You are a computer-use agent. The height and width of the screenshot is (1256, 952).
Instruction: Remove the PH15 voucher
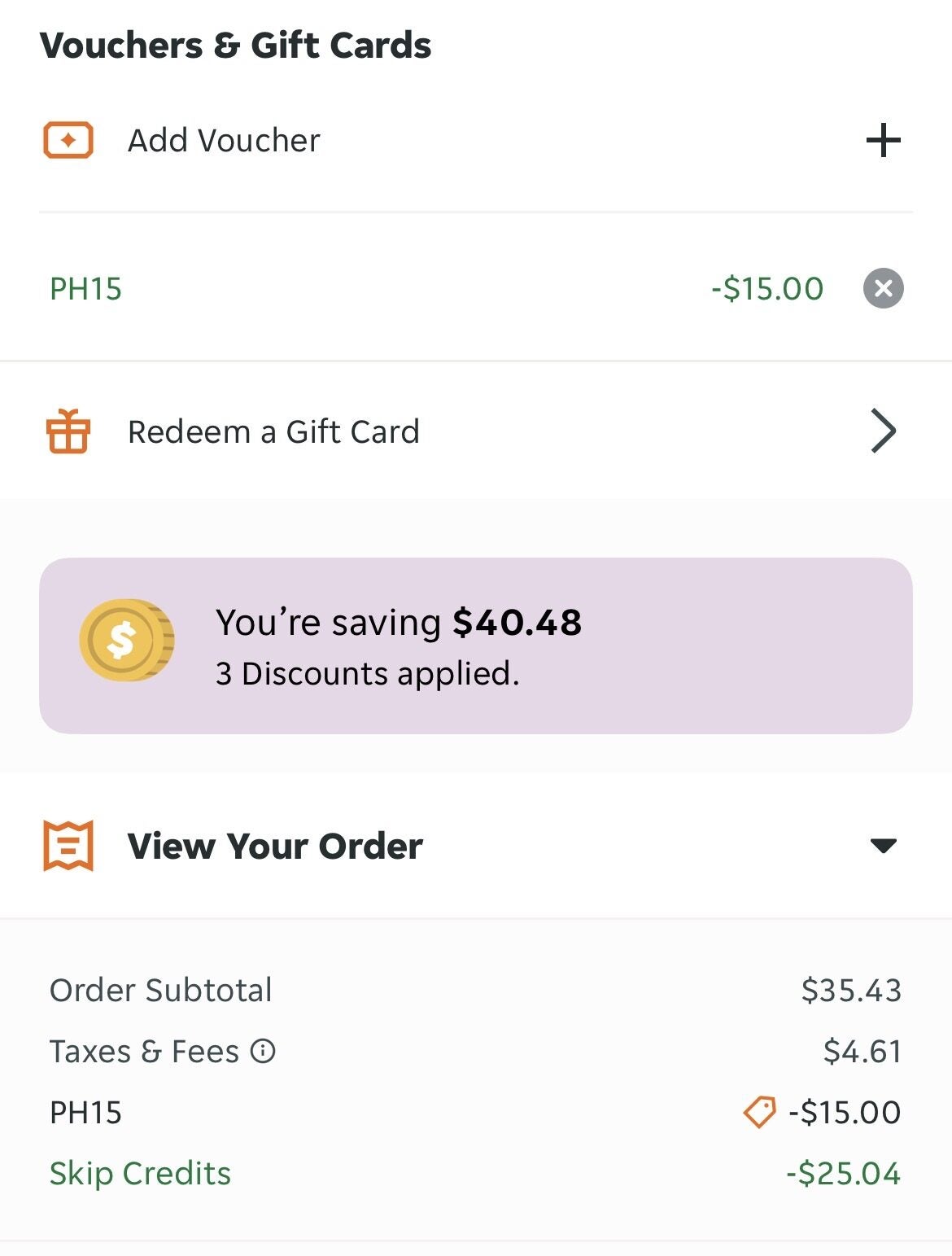883,289
